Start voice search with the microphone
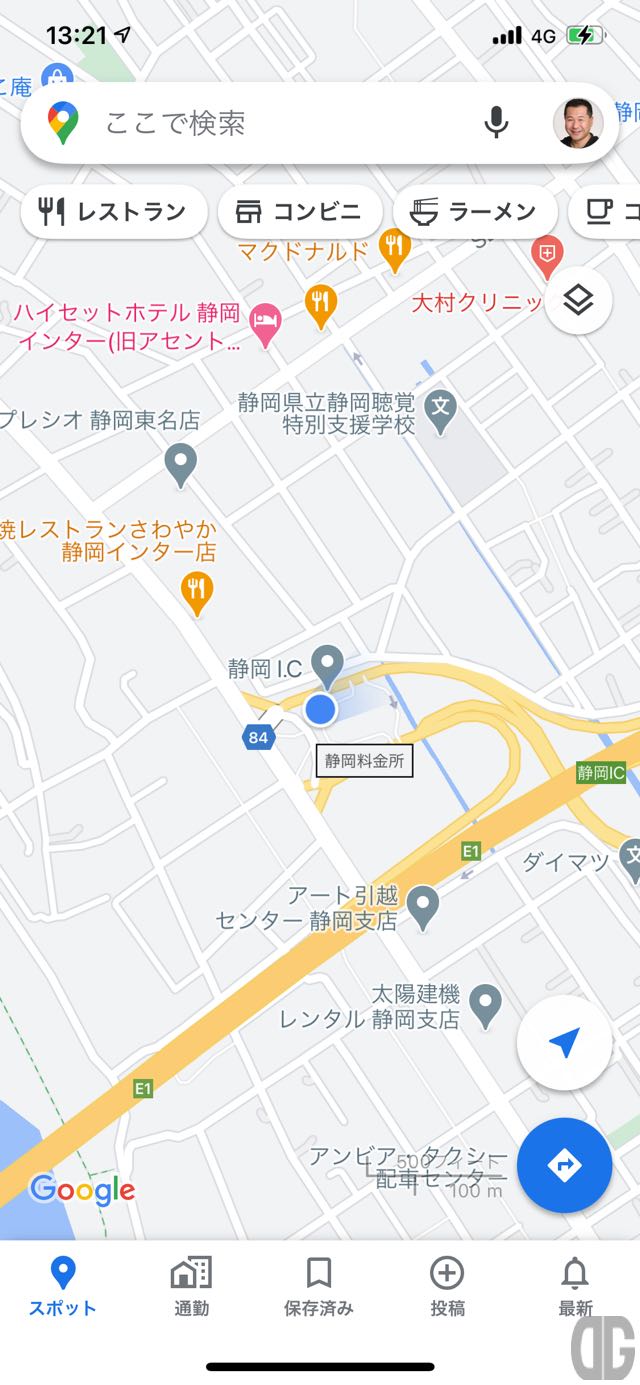 click(x=496, y=123)
